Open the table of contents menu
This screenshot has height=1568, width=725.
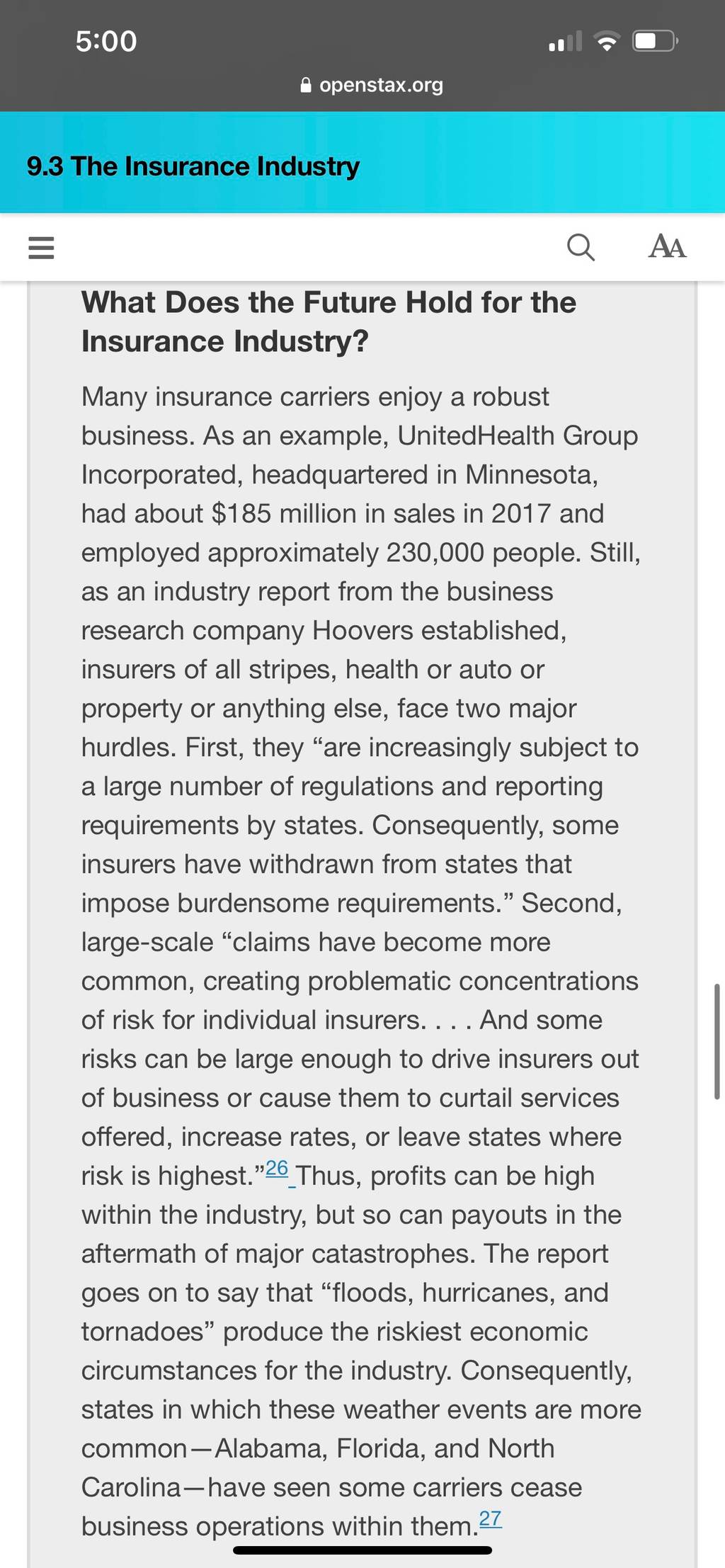tap(41, 247)
